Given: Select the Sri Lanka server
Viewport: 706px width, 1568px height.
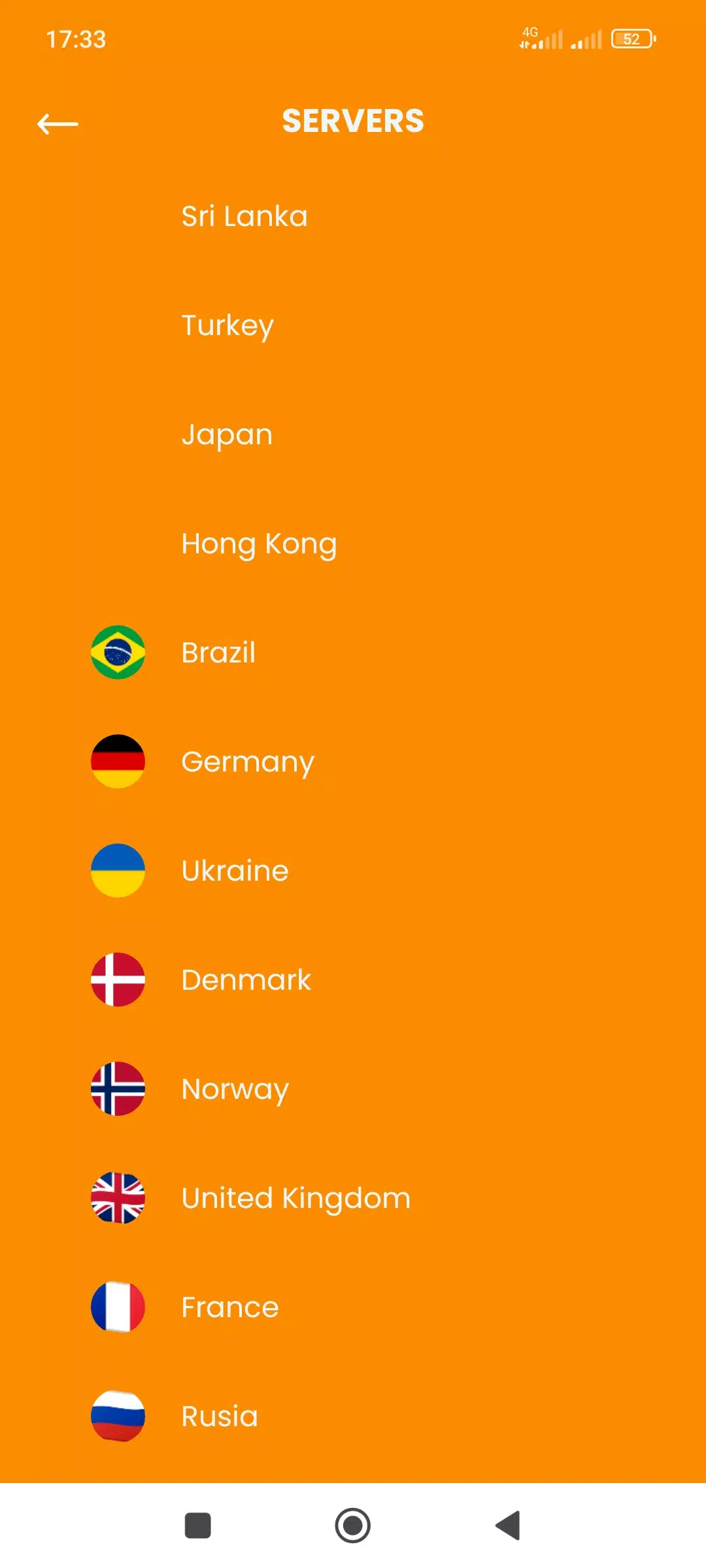Looking at the screenshot, I should tap(353, 216).
